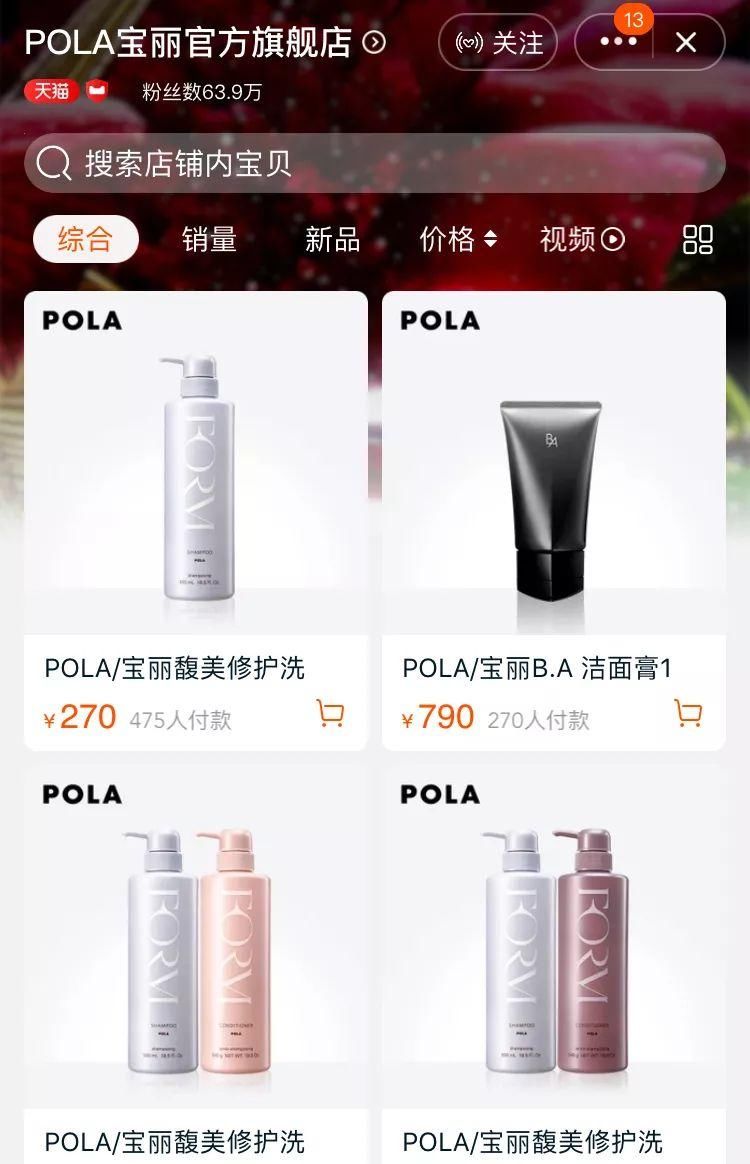Toggle the price sort order
This screenshot has width=750, height=1164.
click(488, 239)
